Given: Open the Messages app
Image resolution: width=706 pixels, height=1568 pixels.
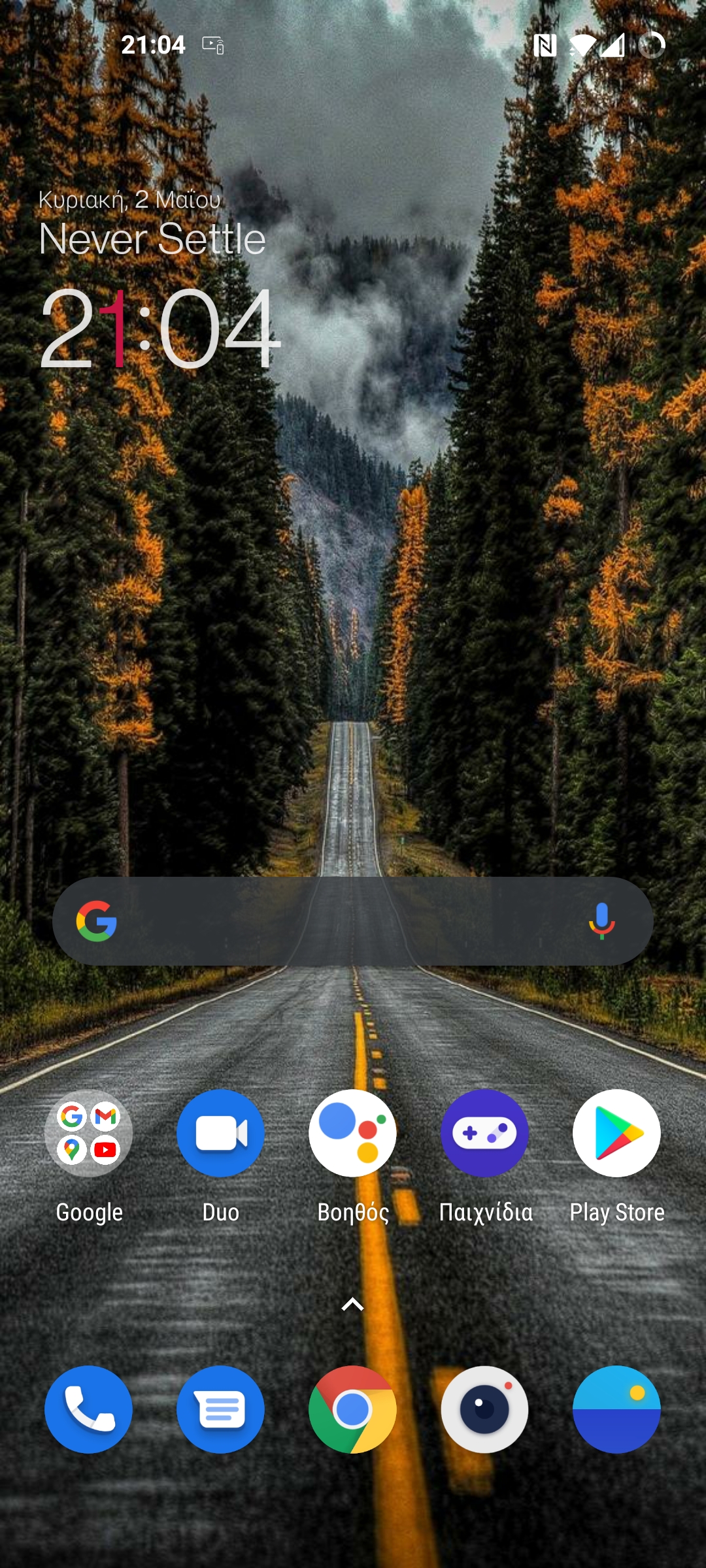Looking at the screenshot, I should (x=220, y=1409).
